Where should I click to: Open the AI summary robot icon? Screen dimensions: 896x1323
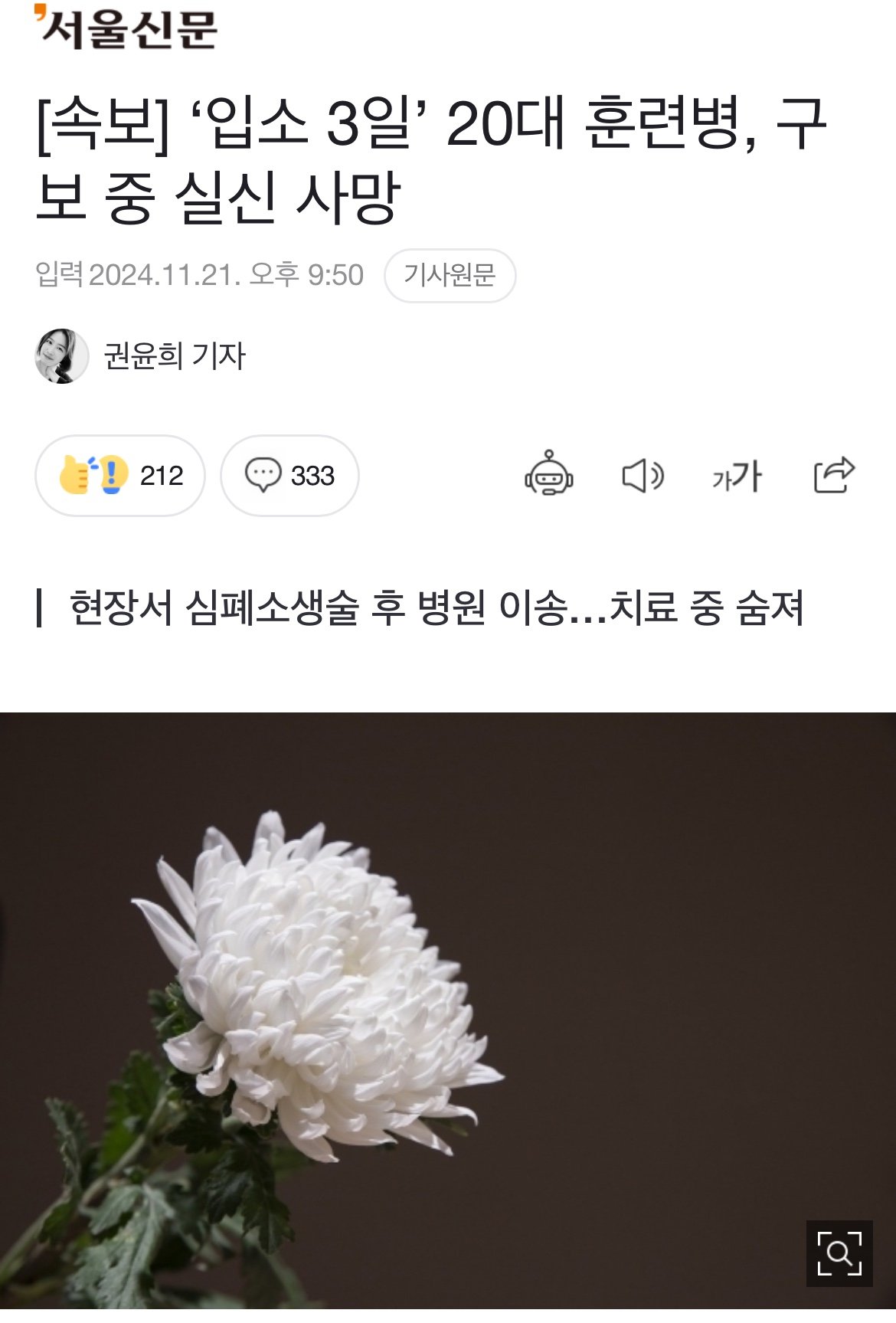pos(548,474)
